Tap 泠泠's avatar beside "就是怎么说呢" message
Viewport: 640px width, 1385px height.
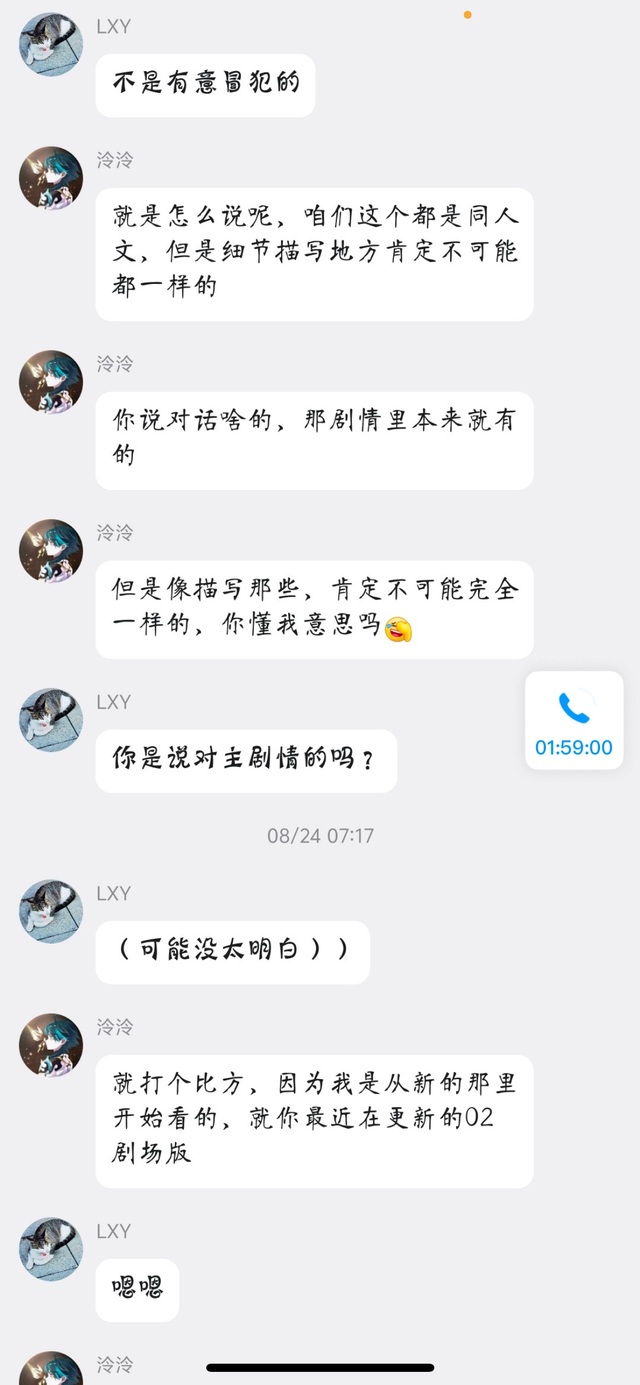(51, 178)
